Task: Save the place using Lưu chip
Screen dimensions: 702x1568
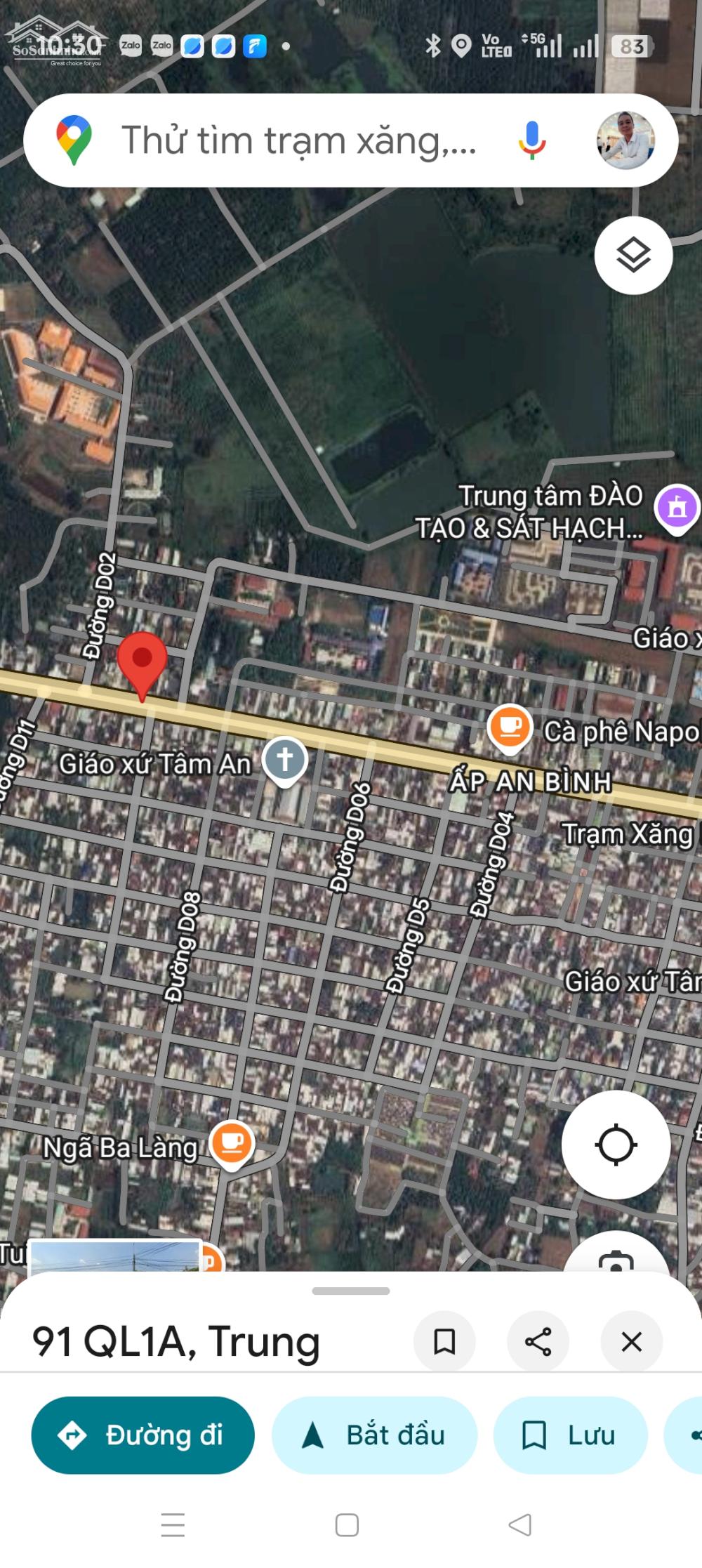Action: [570, 1435]
